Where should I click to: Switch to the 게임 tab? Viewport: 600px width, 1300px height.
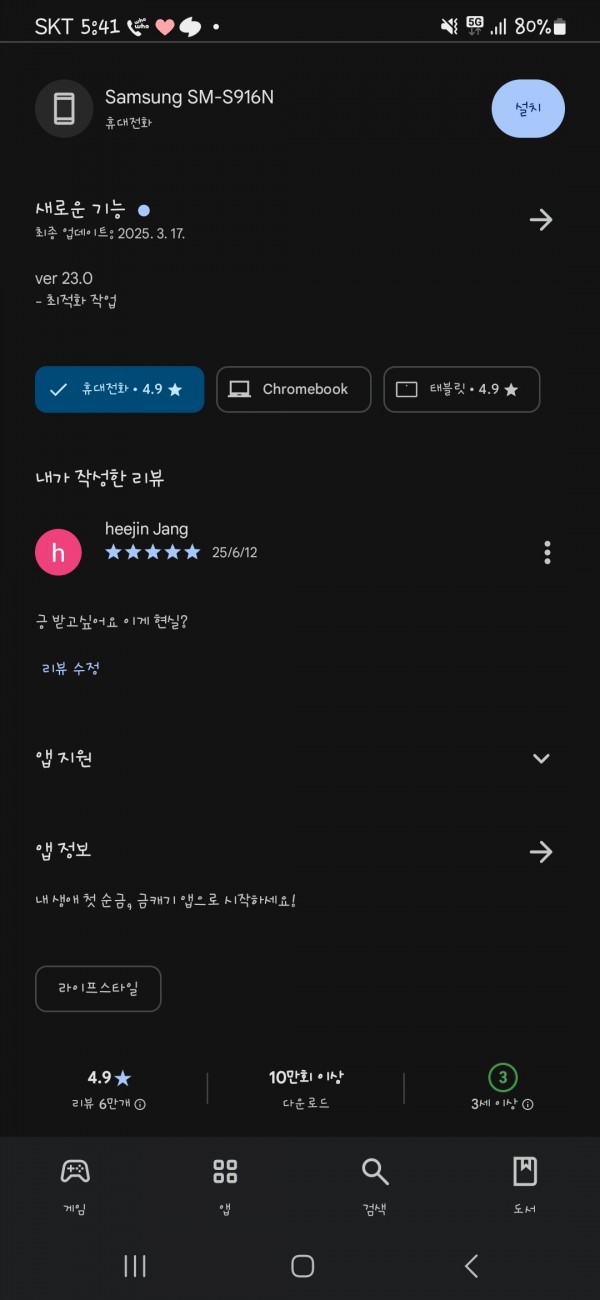coord(75,1186)
